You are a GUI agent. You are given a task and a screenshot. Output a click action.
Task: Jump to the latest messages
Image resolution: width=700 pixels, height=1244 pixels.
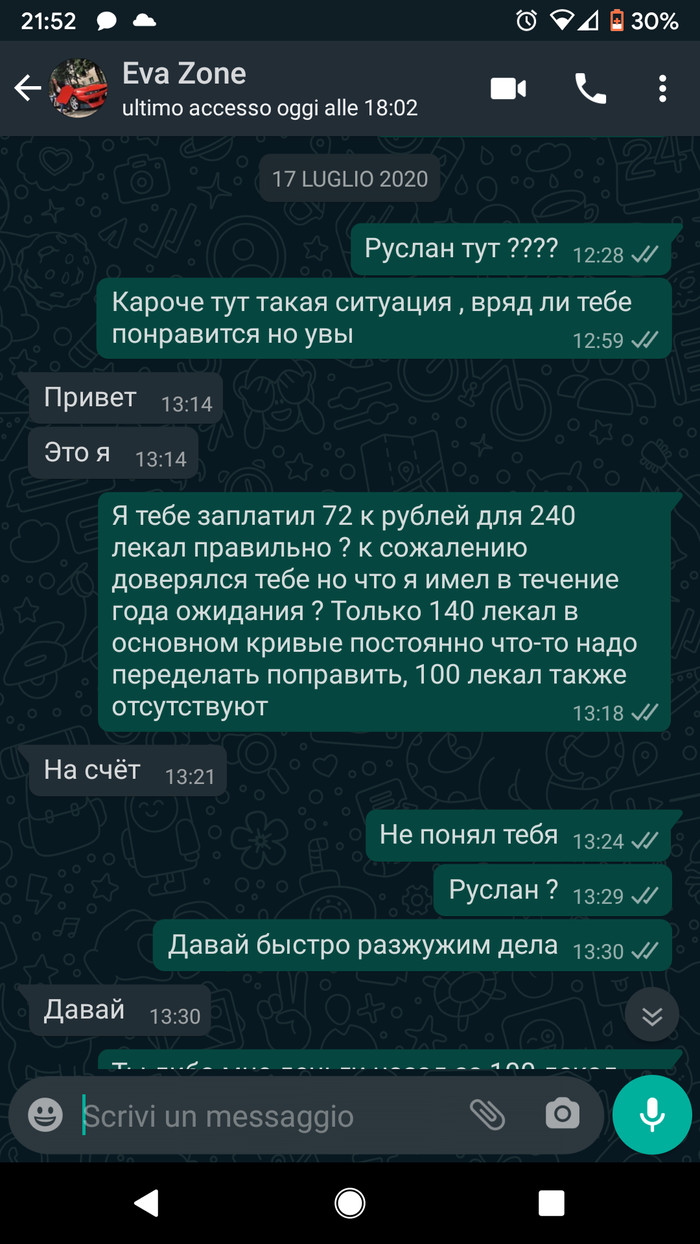(652, 1017)
